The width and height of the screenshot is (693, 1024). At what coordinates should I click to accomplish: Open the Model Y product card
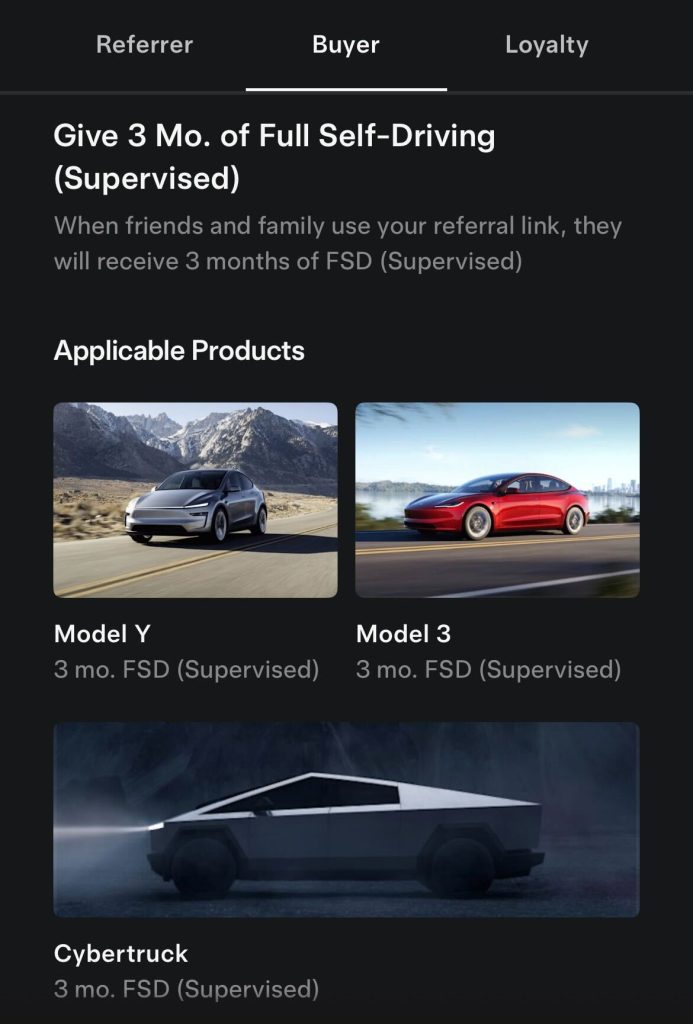pyautogui.click(x=195, y=500)
